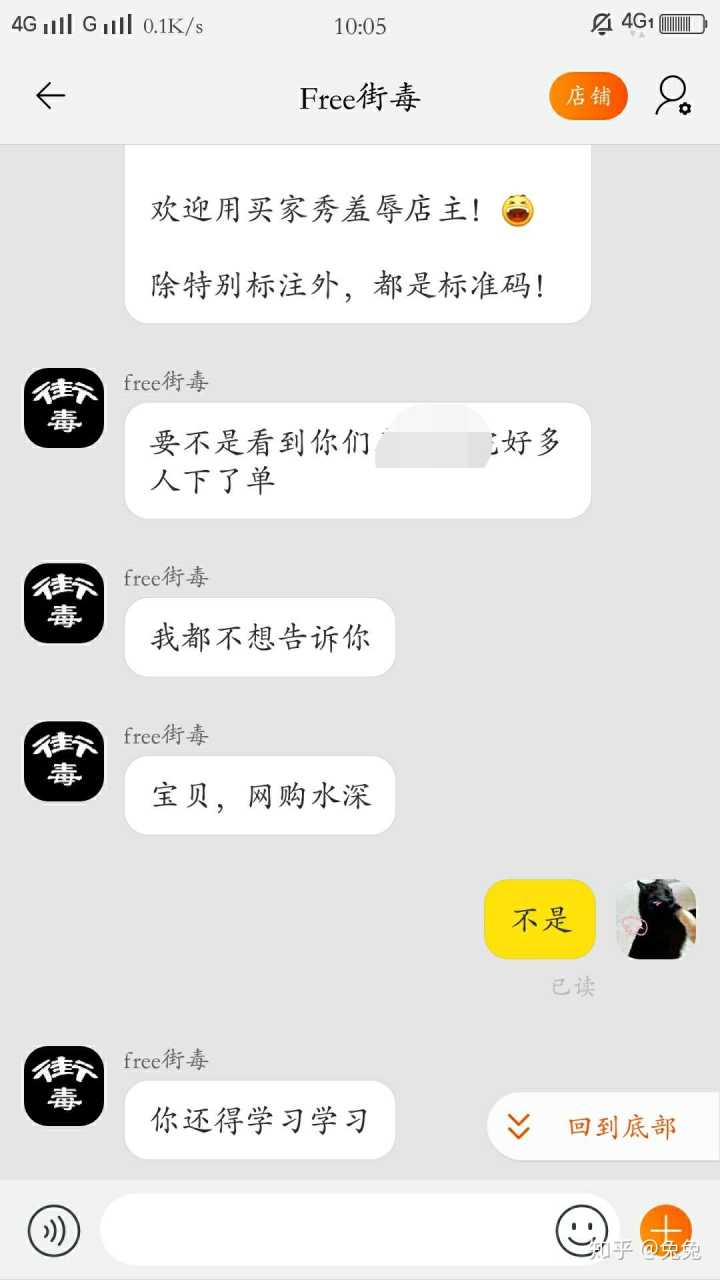Open the 店铺 shop button
The height and width of the screenshot is (1280, 720).
[588, 96]
